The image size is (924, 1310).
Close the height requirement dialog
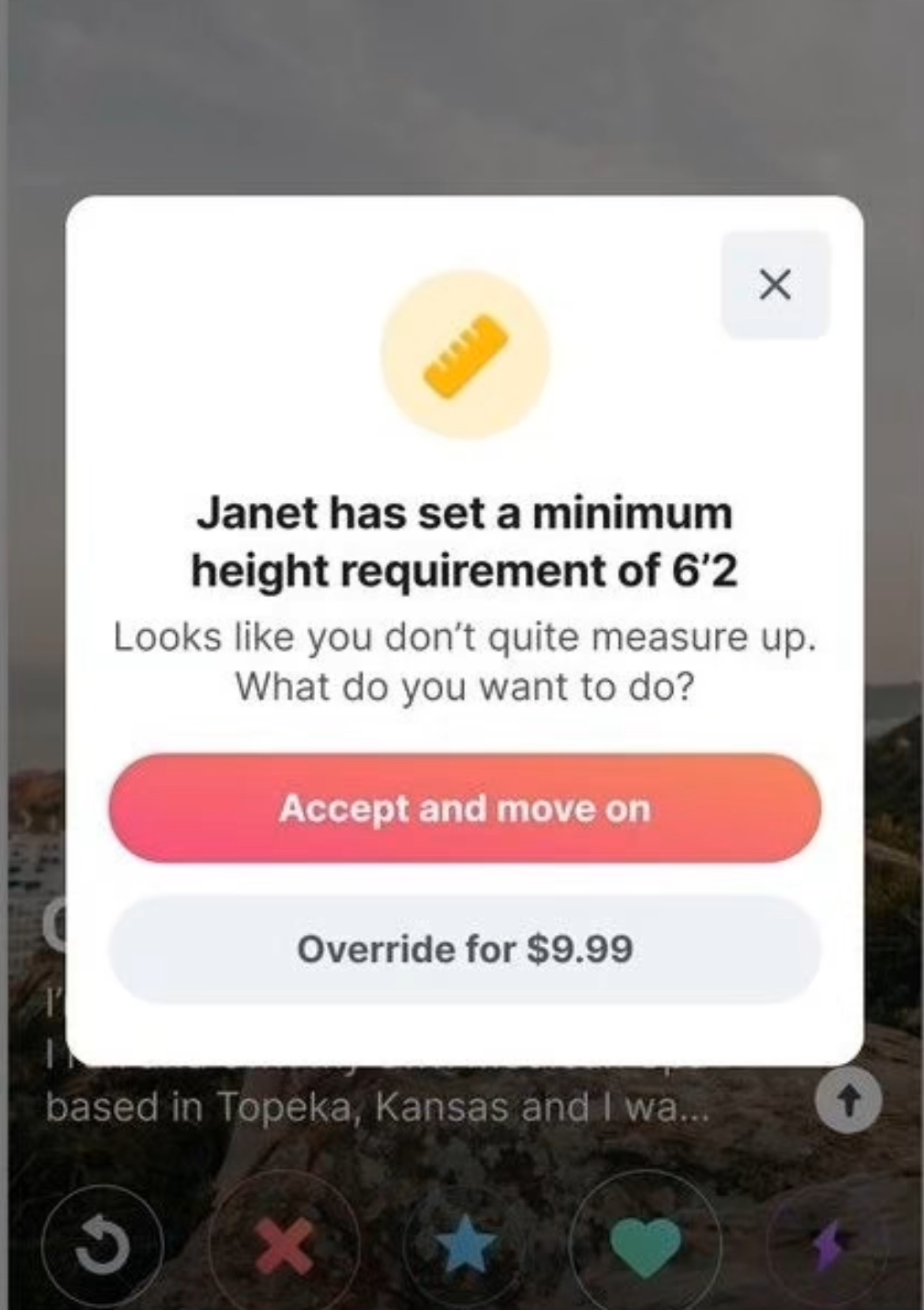pyautogui.click(x=775, y=285)
